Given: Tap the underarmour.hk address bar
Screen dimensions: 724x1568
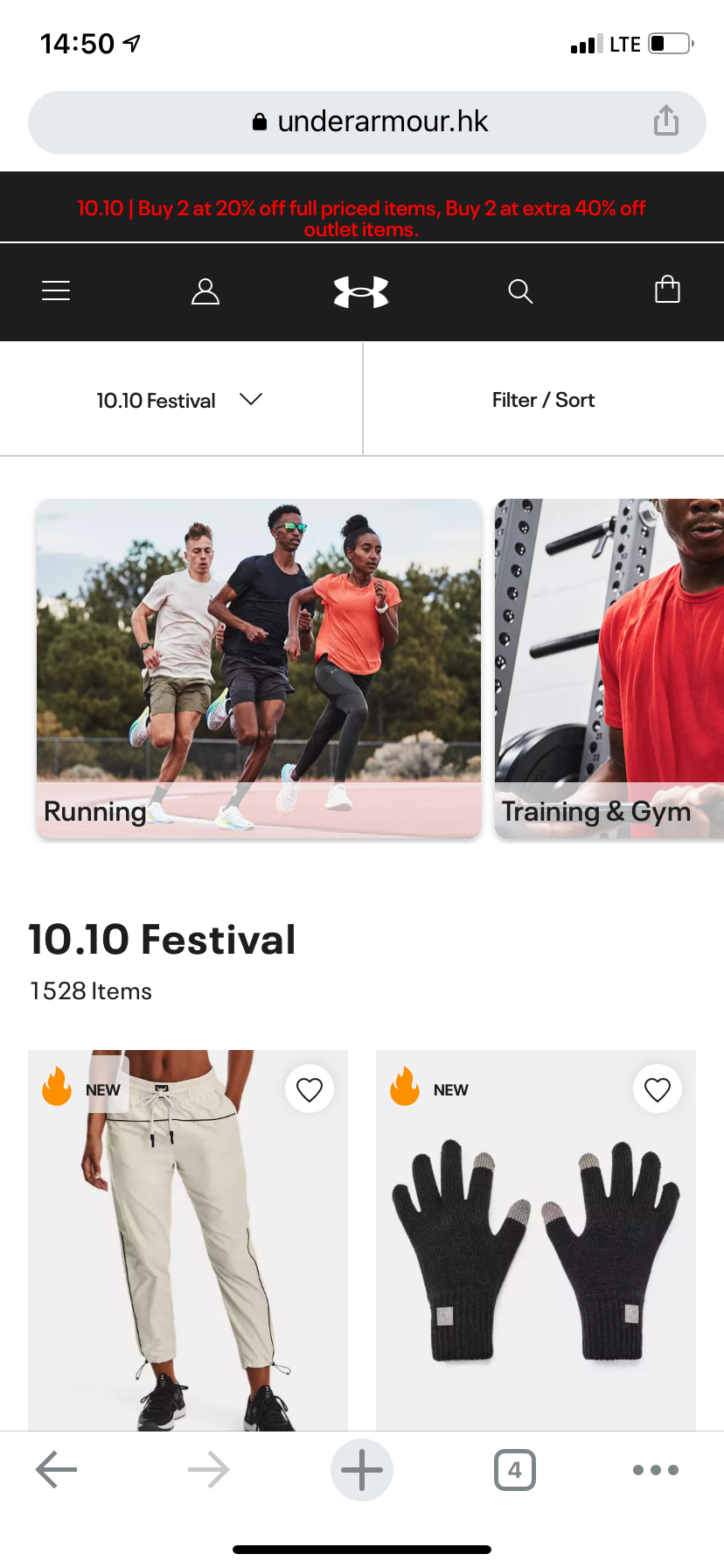Looking at the screenshot, I should [367, 122].
